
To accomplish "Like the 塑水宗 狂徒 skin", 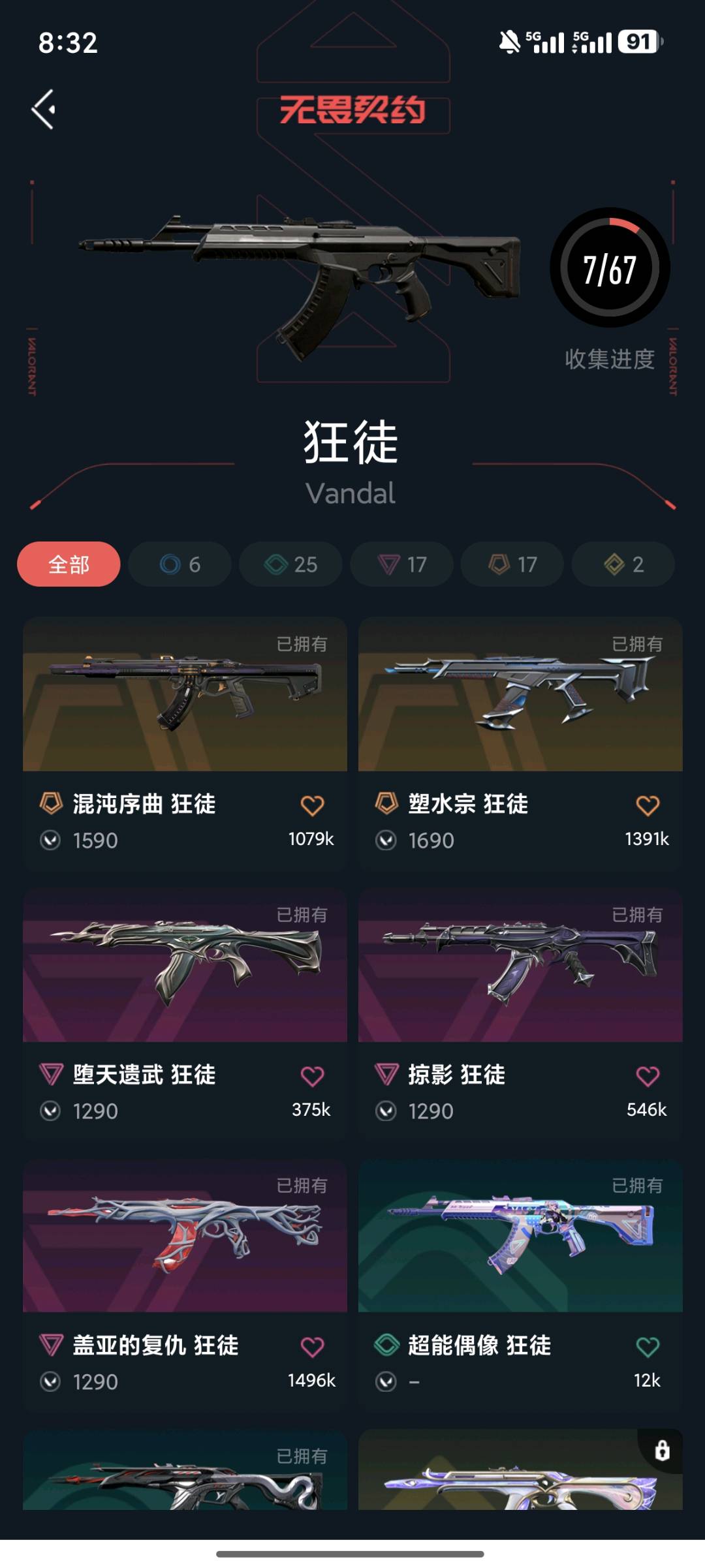I will 648,805.
